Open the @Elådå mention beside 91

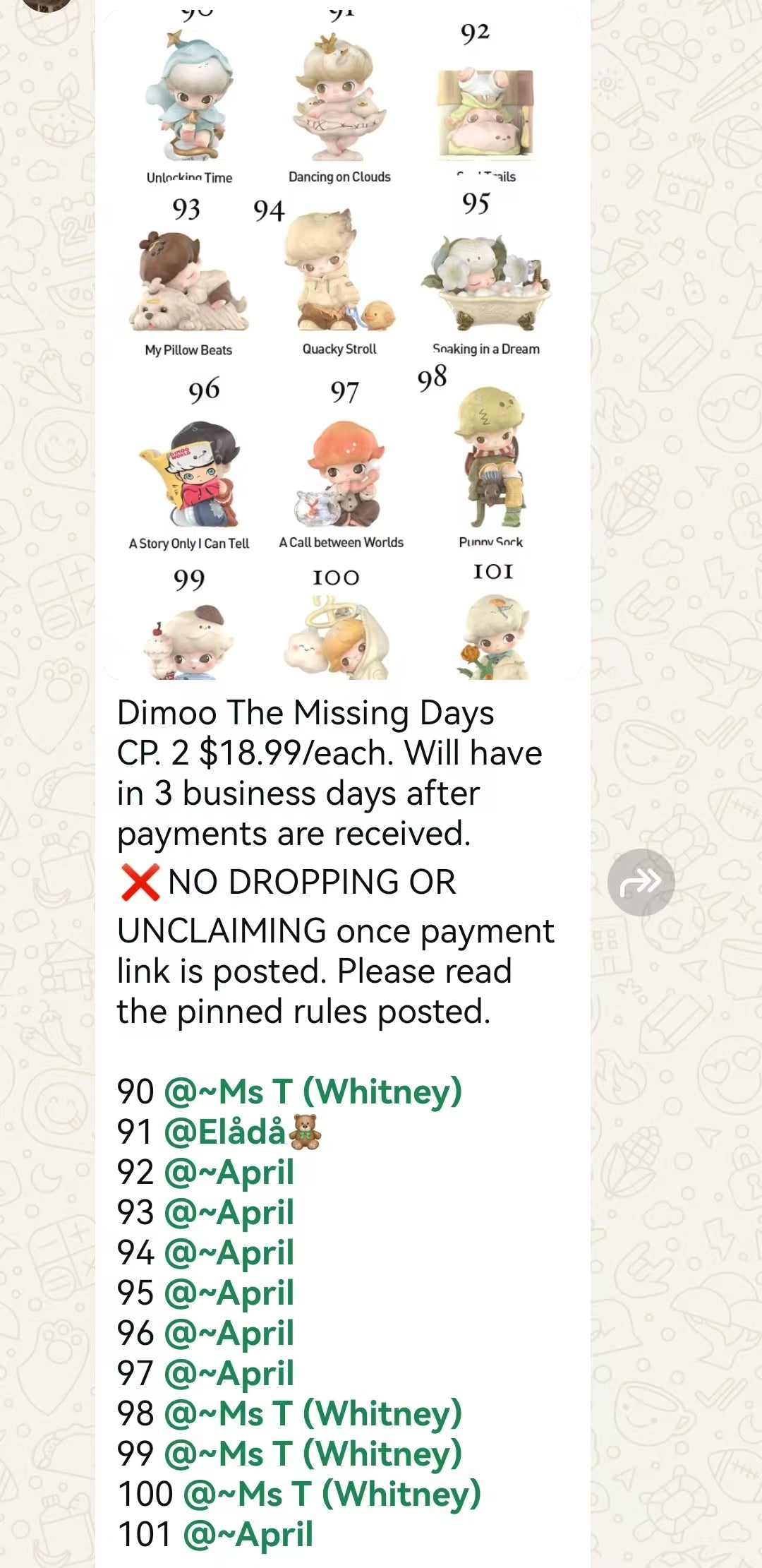click(x=242, y=1132)
